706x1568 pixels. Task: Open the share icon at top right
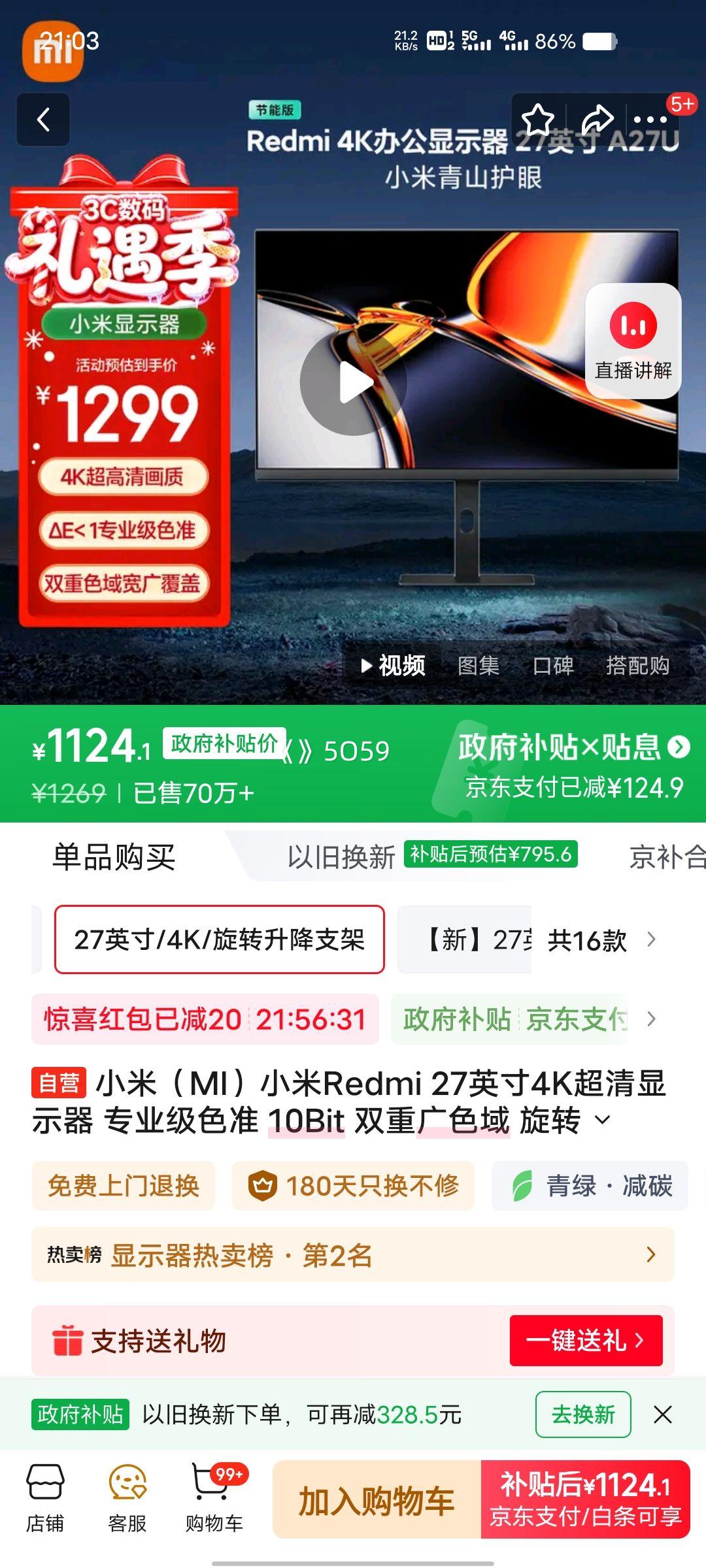596,118
